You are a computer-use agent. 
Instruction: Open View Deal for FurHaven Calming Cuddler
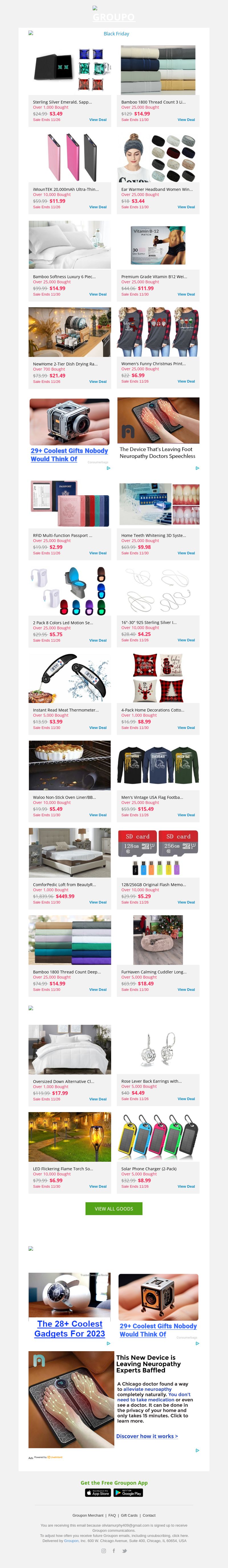186,990
